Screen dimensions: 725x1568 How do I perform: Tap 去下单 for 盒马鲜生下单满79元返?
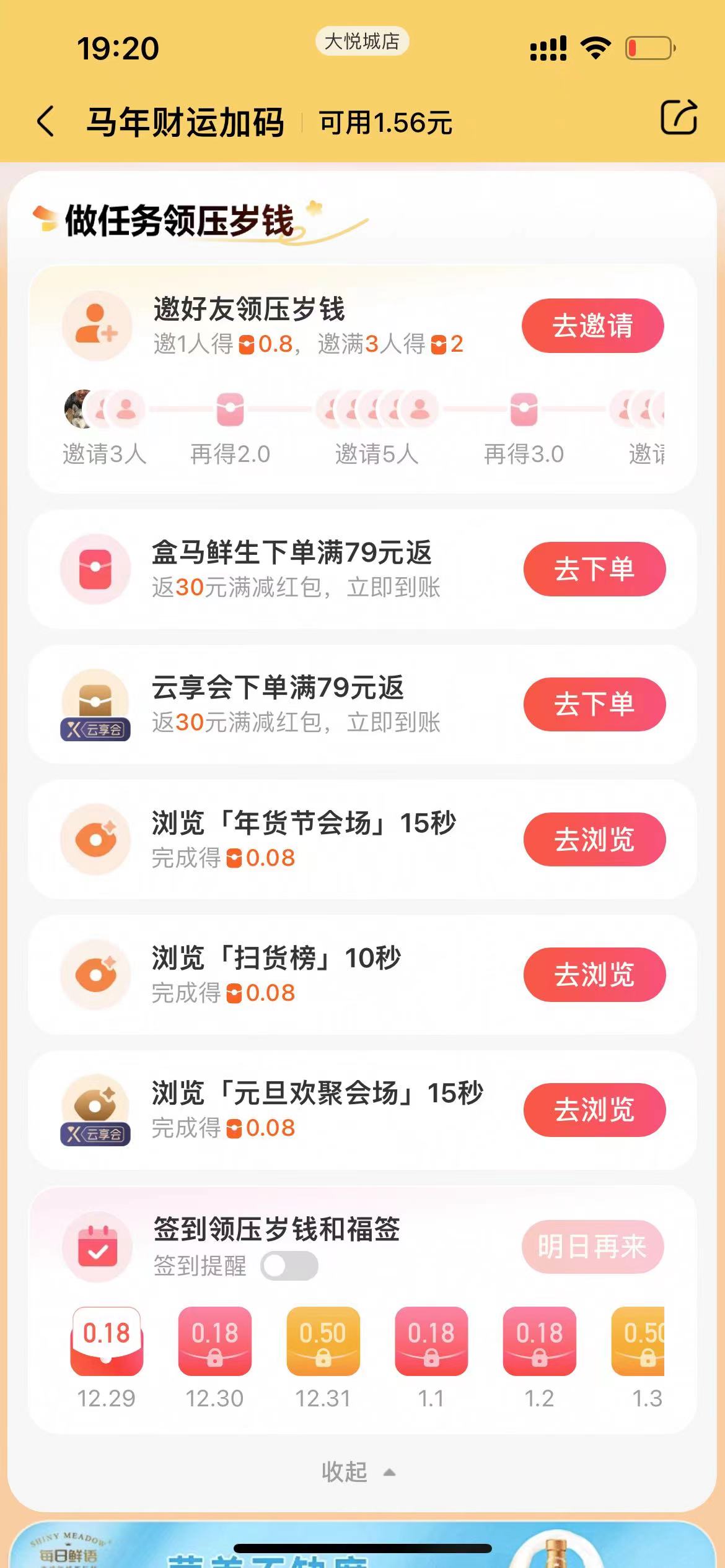coord(594,569)
